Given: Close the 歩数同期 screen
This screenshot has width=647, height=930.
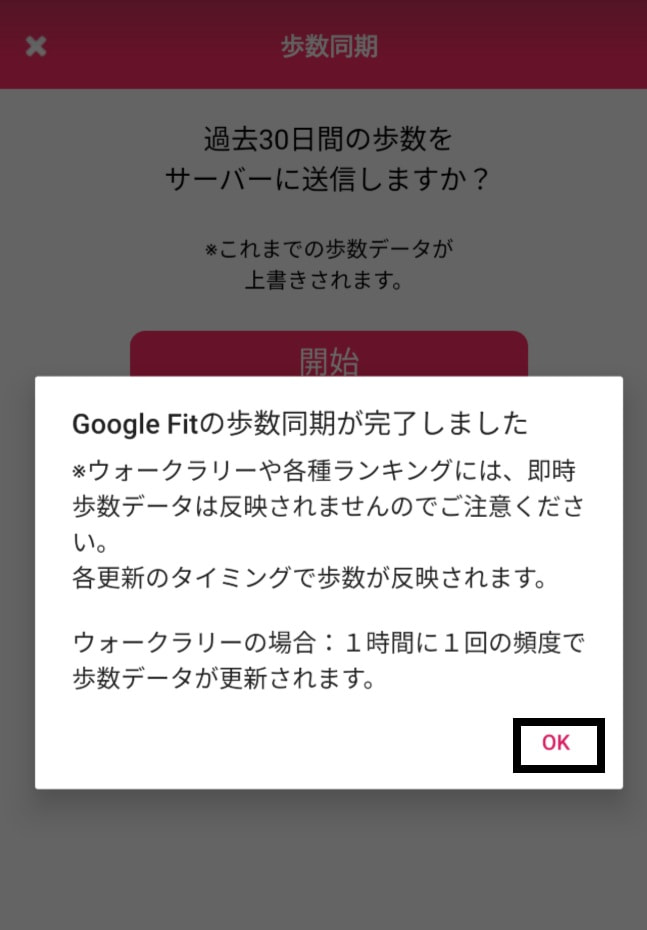Looking at the screenshot, I should click(36, 46).
